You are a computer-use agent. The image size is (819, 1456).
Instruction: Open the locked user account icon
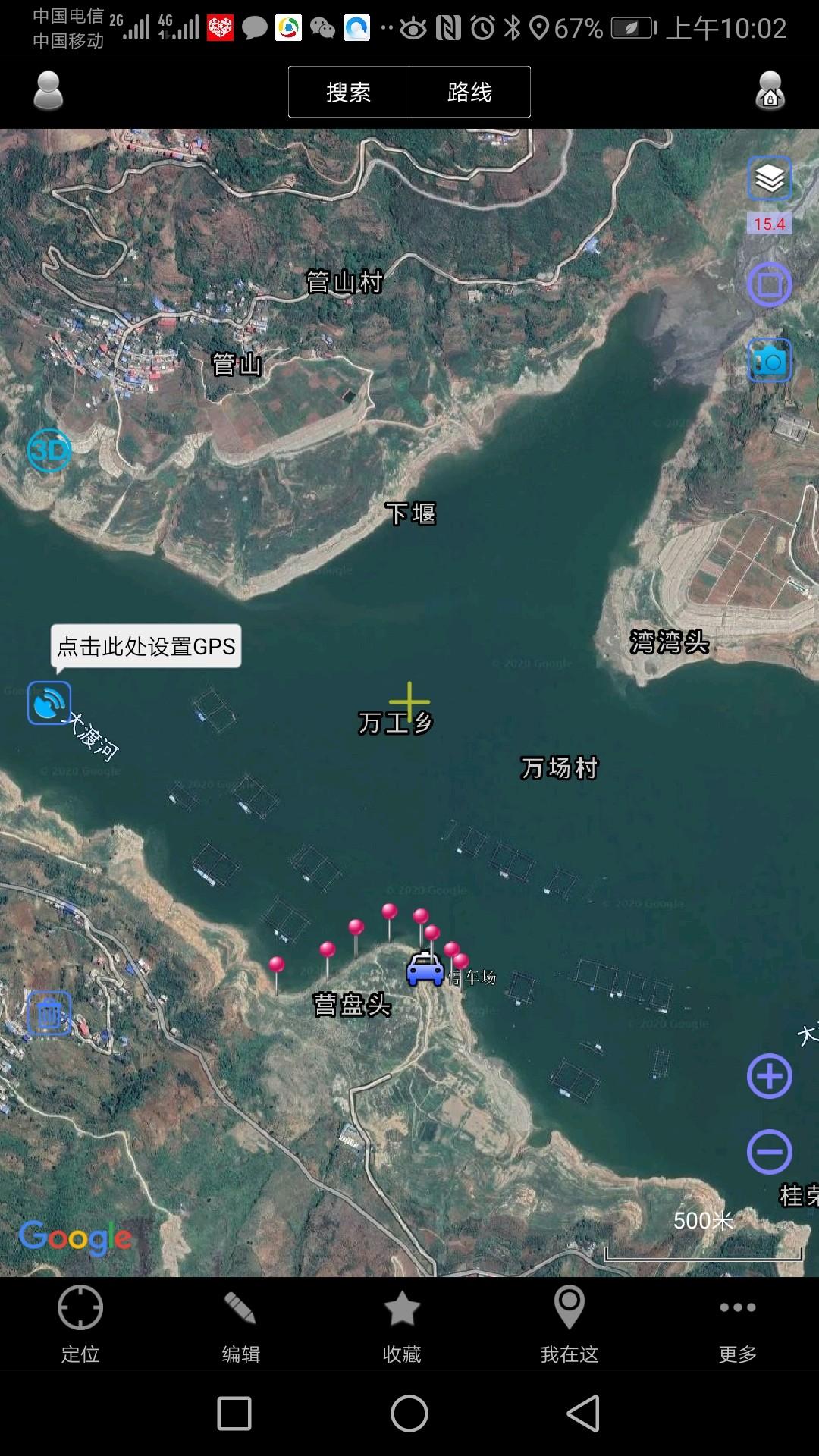pos(770,91)
